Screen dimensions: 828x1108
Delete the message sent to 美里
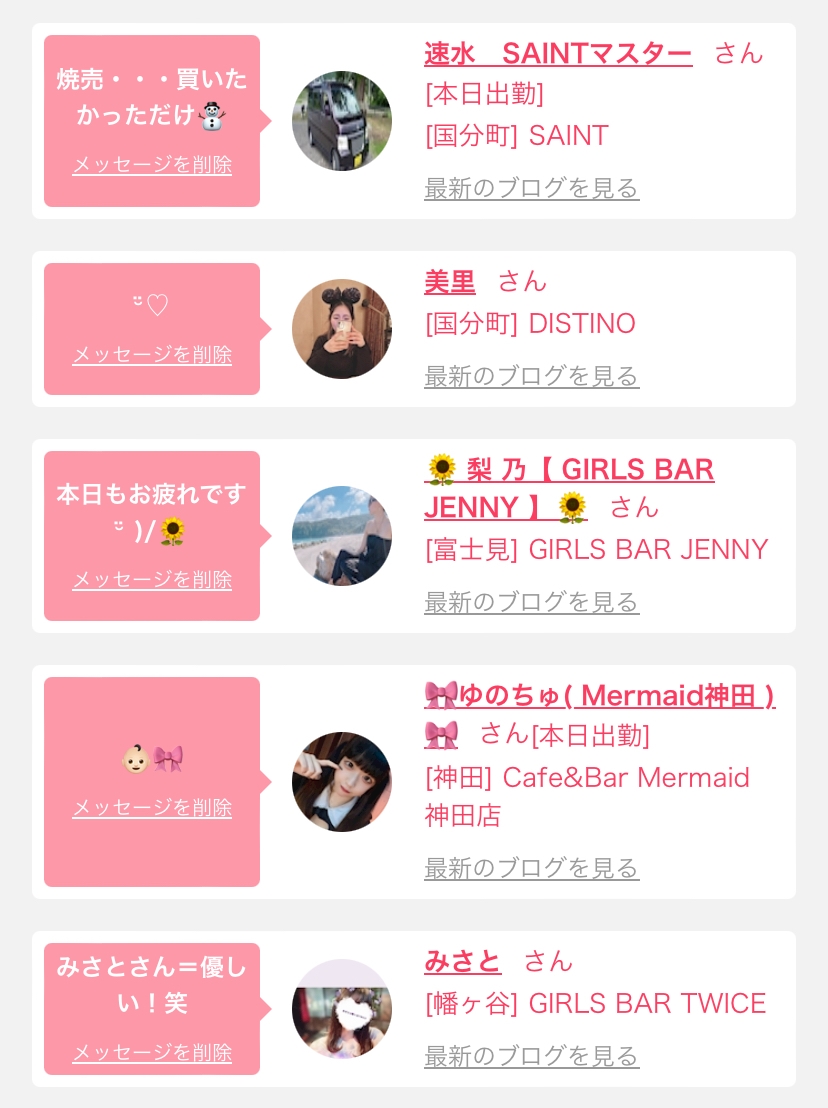click(152, 354)
